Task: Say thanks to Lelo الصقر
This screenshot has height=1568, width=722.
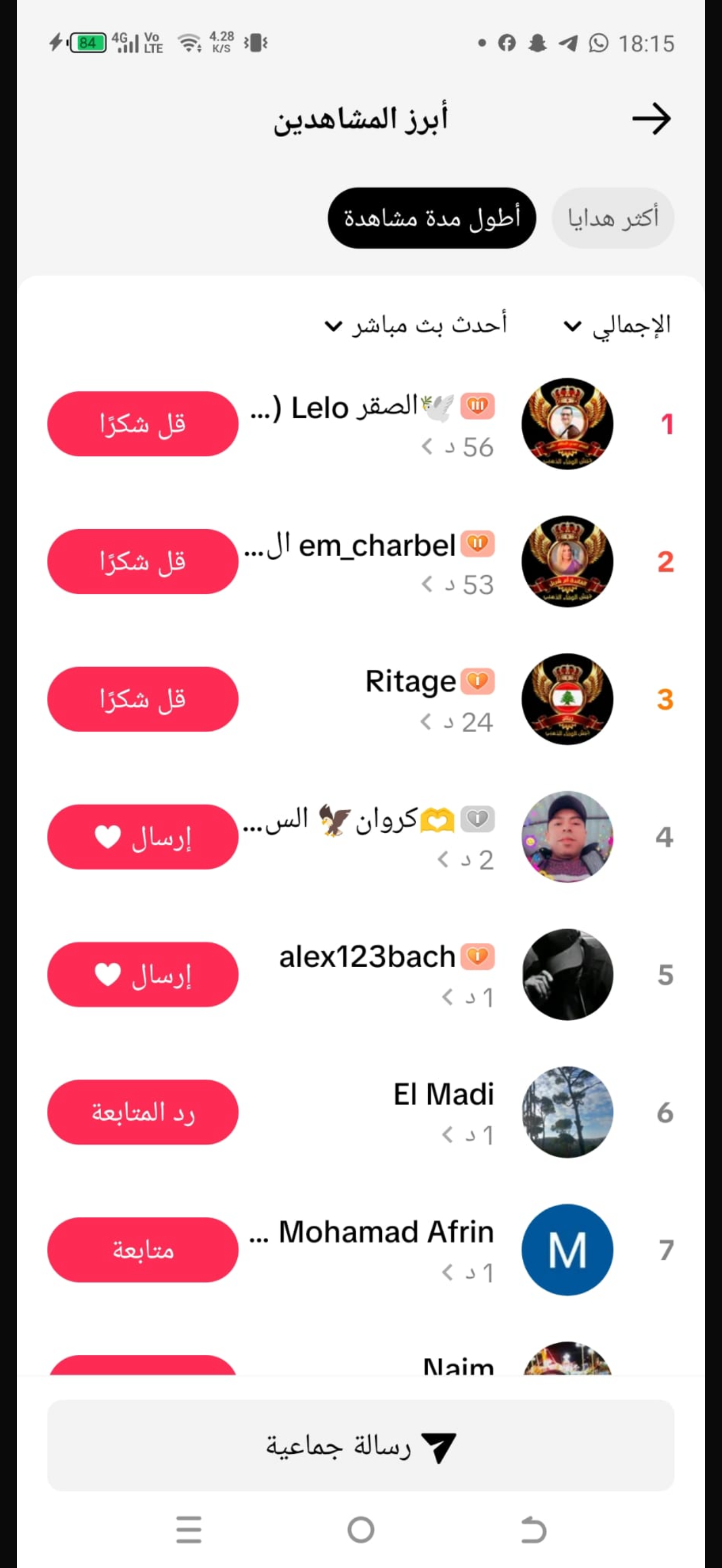Action: pos(142,424)
